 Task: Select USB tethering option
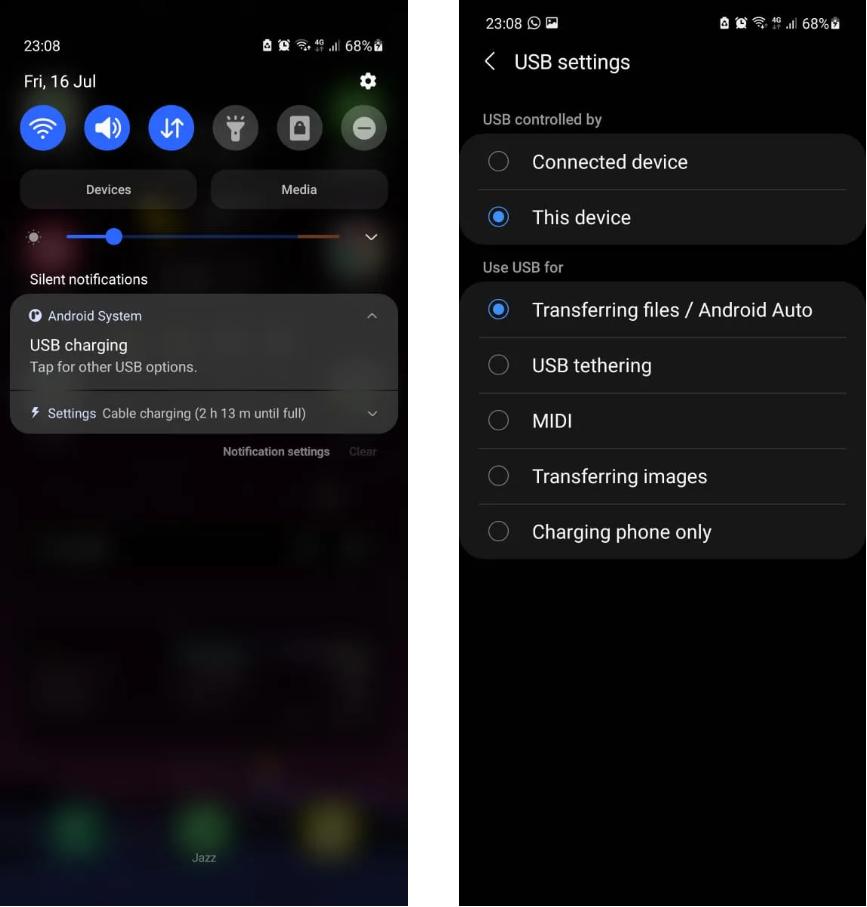(591, 366)
